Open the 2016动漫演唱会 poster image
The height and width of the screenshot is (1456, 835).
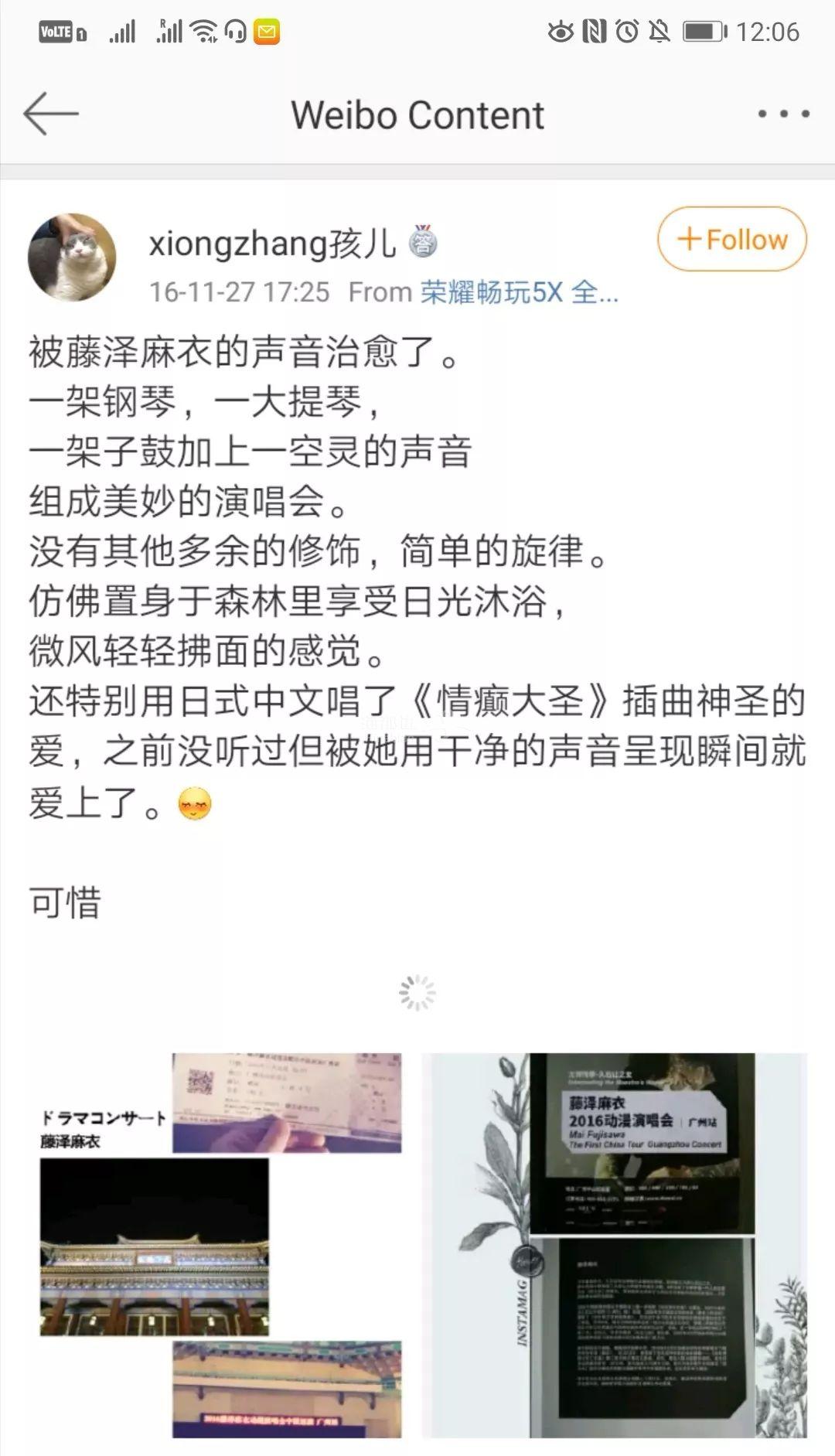tap(615, 1245)
